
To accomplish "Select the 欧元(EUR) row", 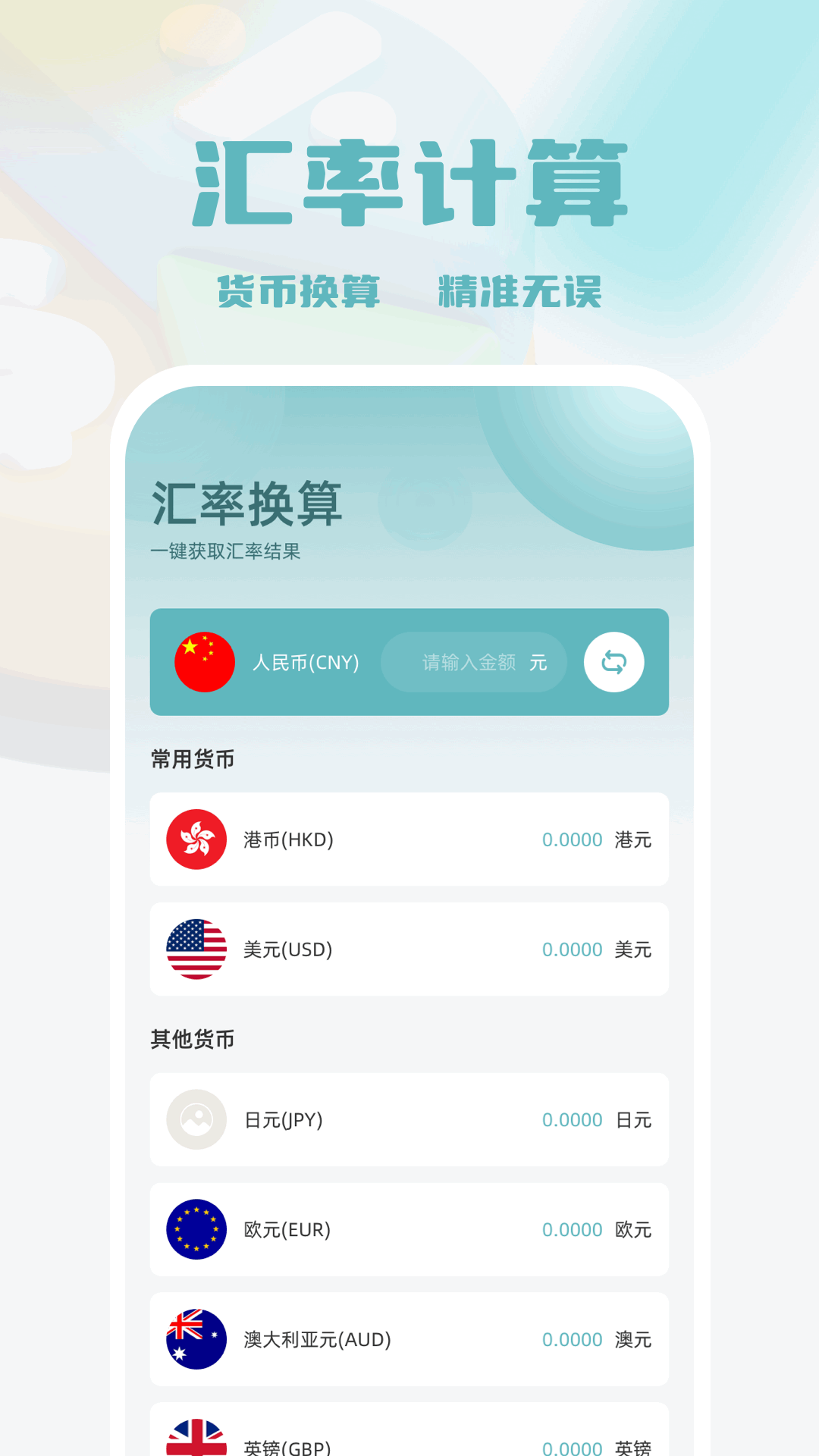I will 409,1230.
